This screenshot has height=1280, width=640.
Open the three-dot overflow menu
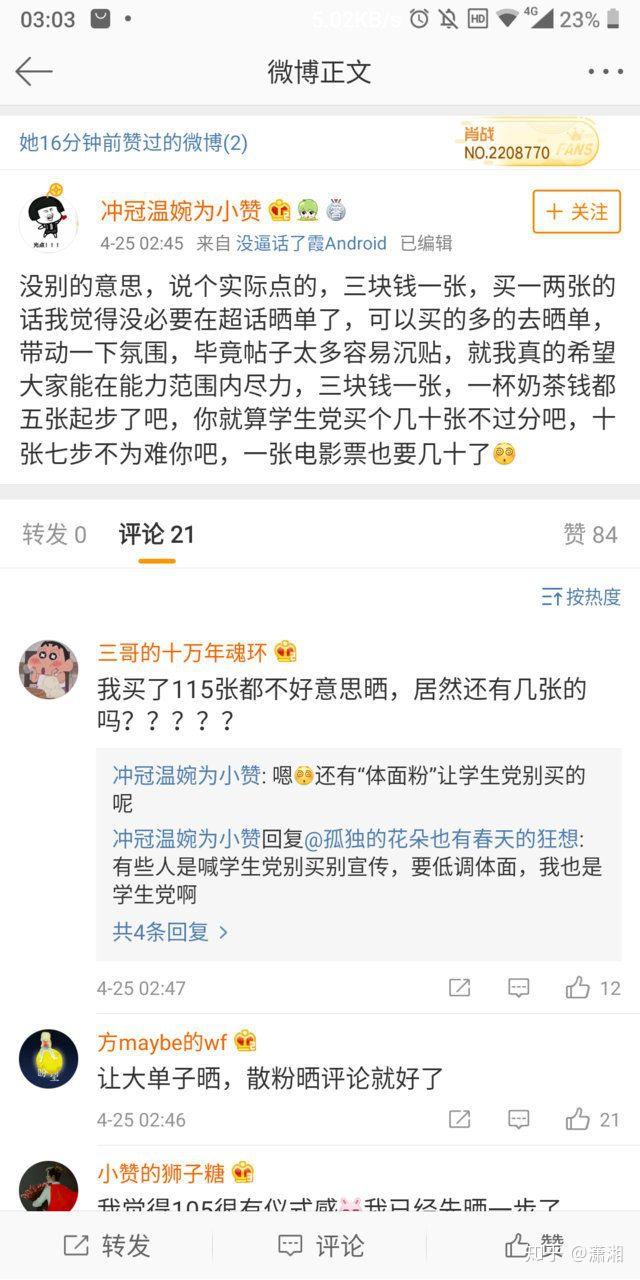(605, 72)
